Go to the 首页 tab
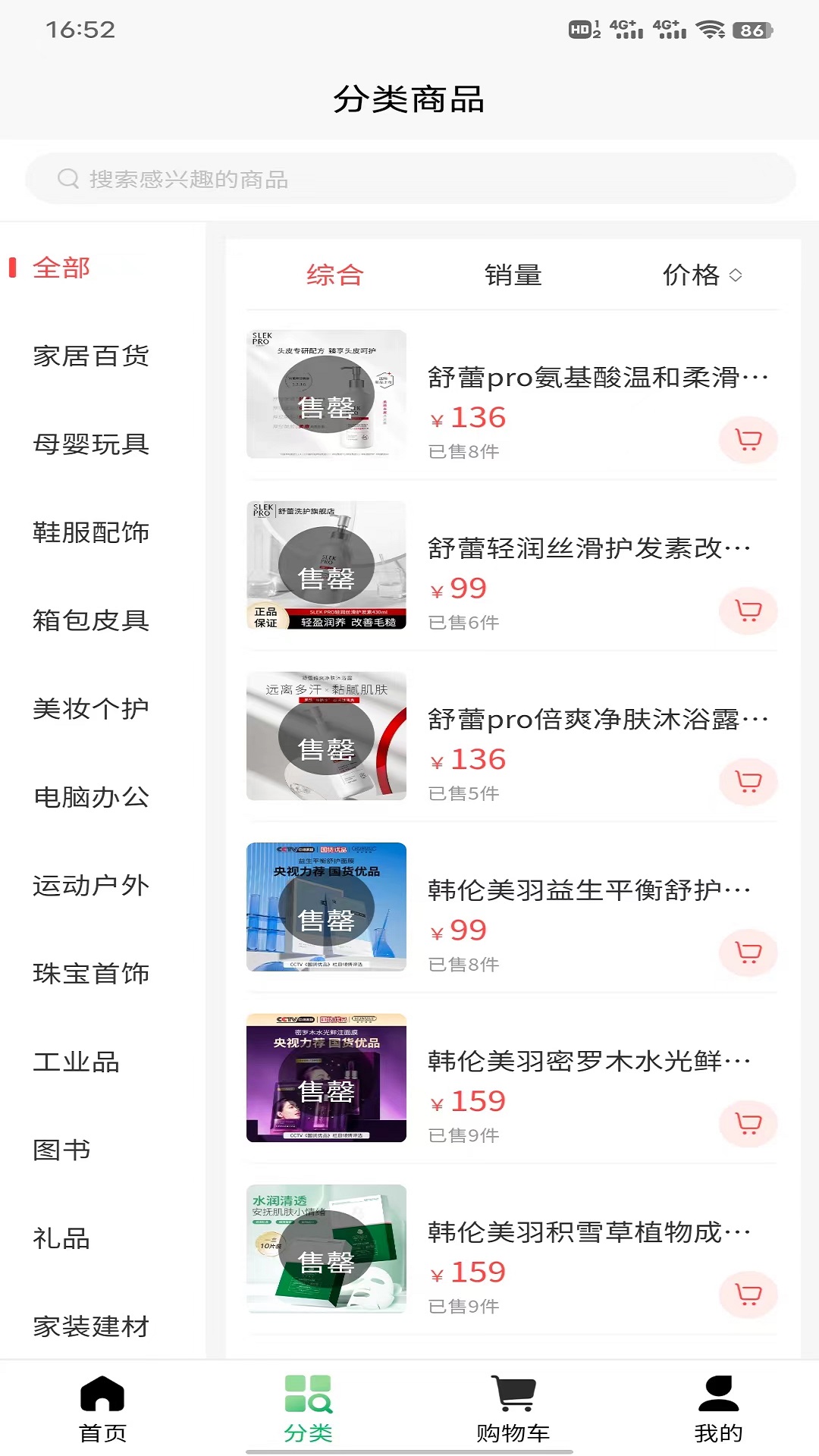The width and height of the screenshot is (819, 1456). (x=102, y=1409)
